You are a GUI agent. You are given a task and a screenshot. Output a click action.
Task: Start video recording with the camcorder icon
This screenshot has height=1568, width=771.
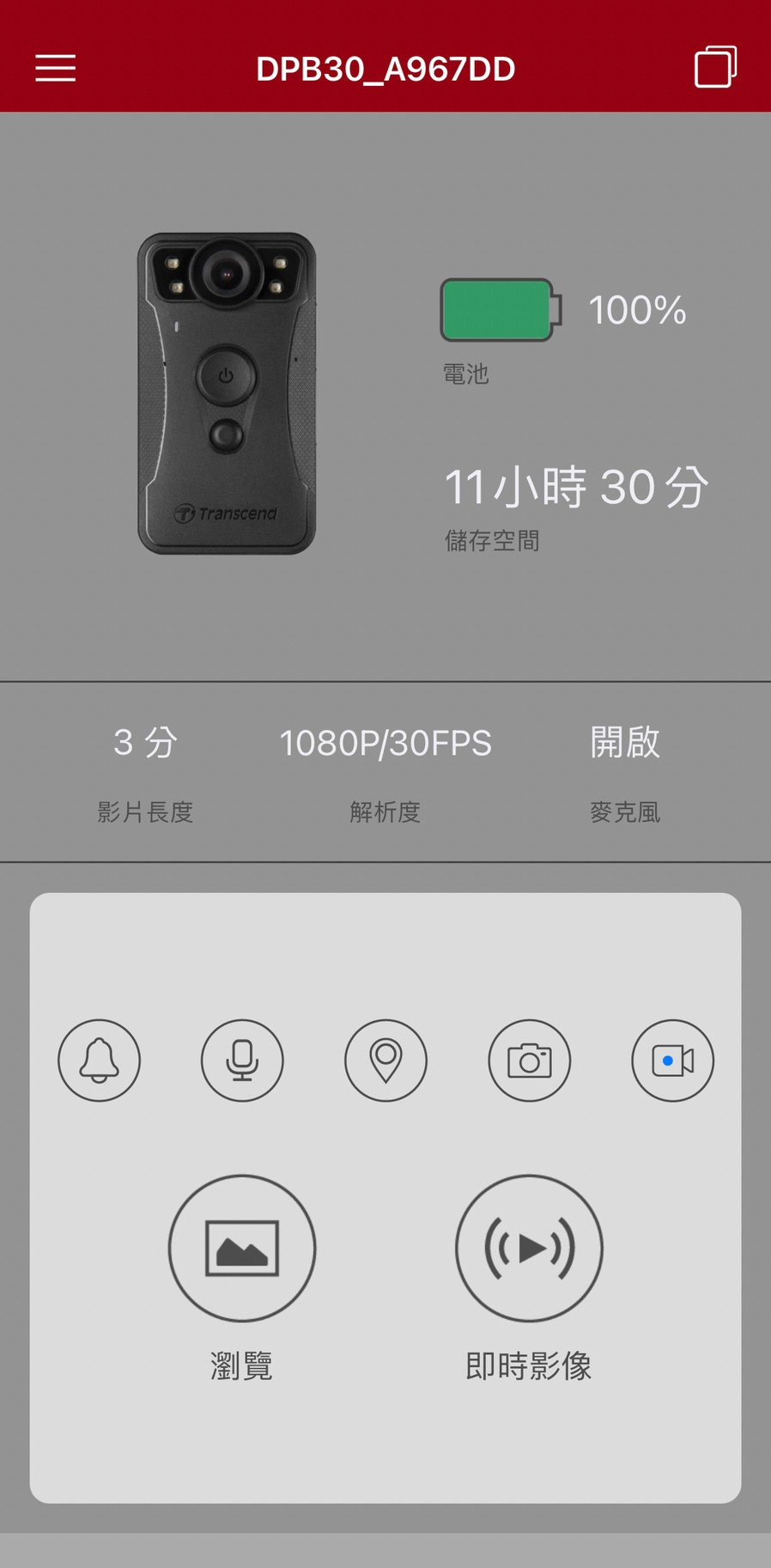[x=672, y=1061]
